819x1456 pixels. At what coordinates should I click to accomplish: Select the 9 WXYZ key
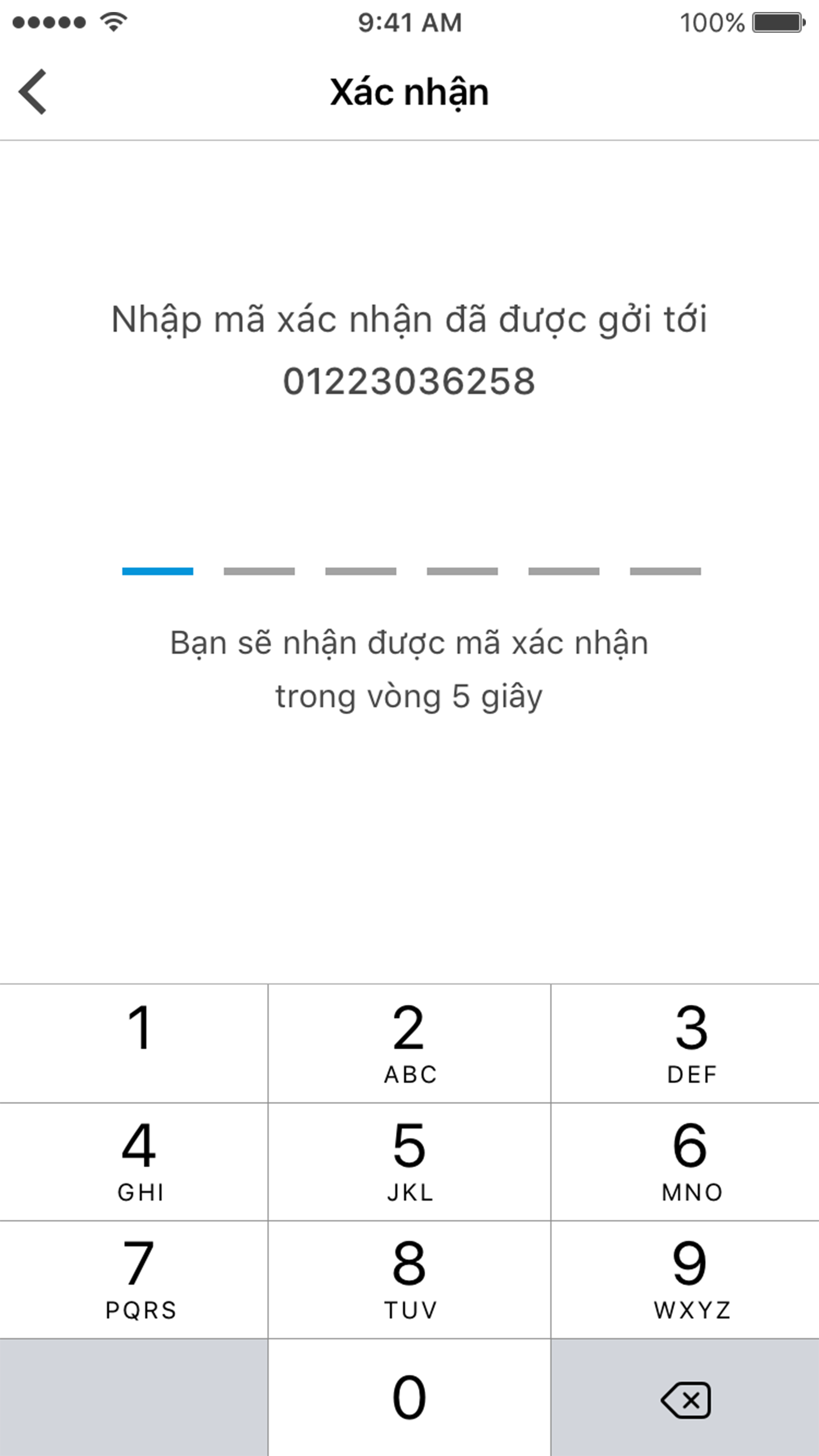(686, 1279)
